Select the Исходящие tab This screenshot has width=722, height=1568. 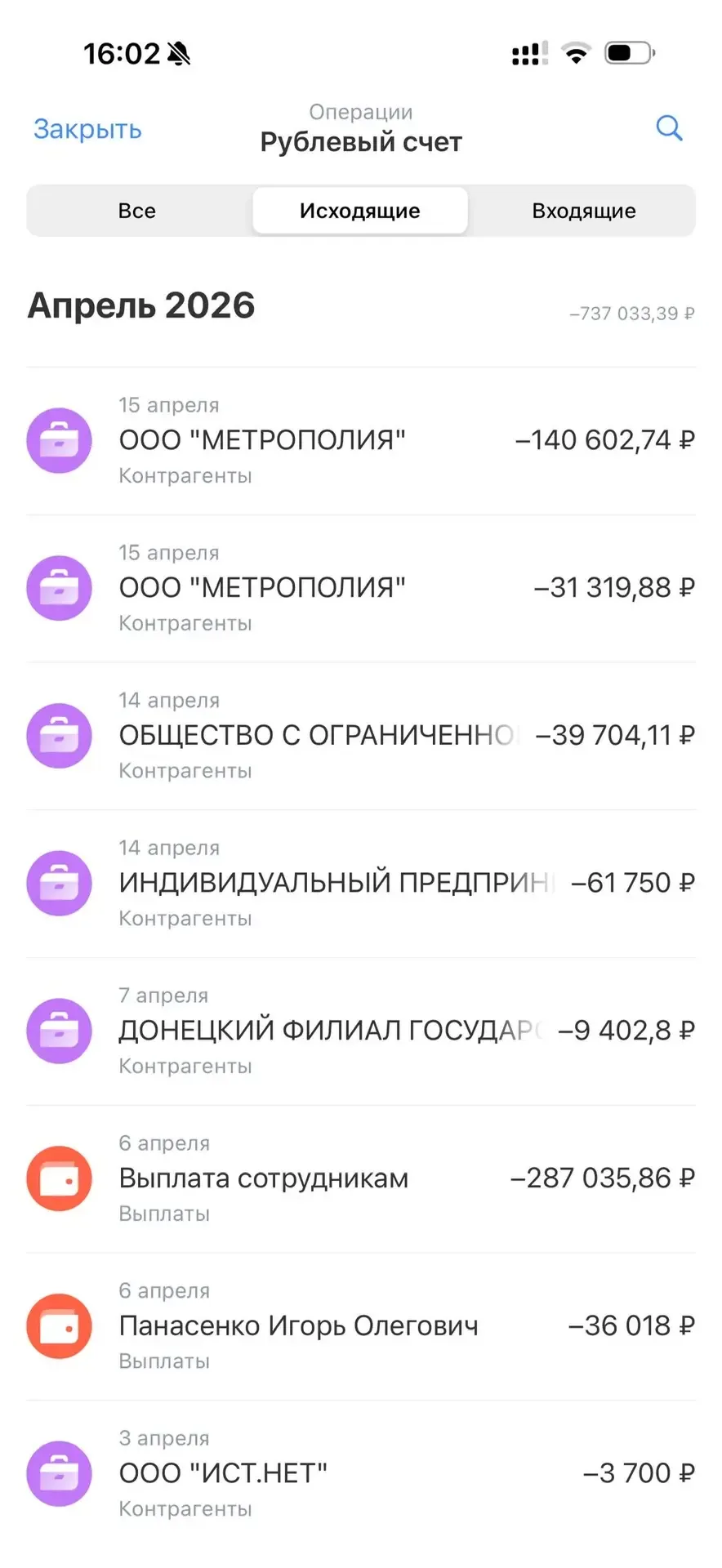(x=360, y=211)
